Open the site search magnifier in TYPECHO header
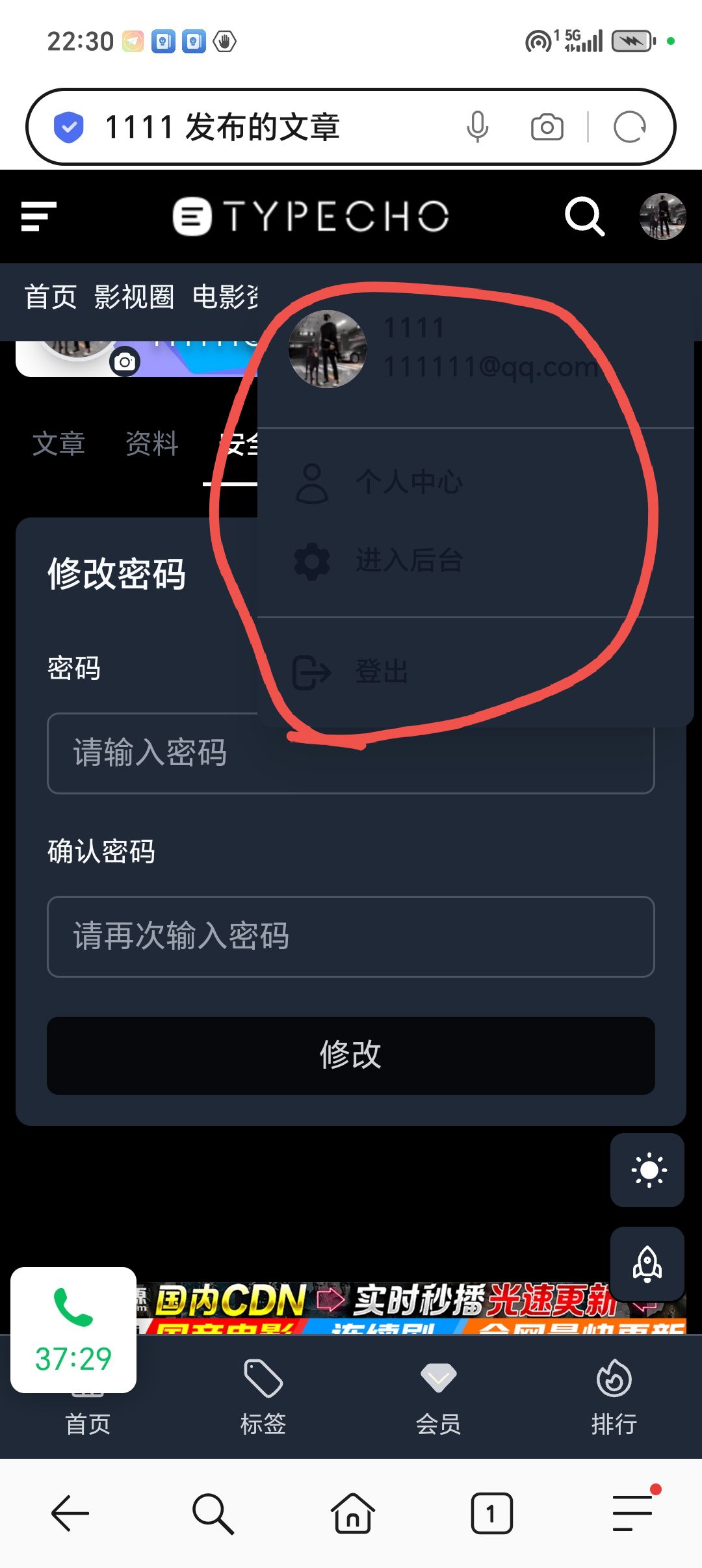This screenshot has width=702, height=1568. [584, 216]
